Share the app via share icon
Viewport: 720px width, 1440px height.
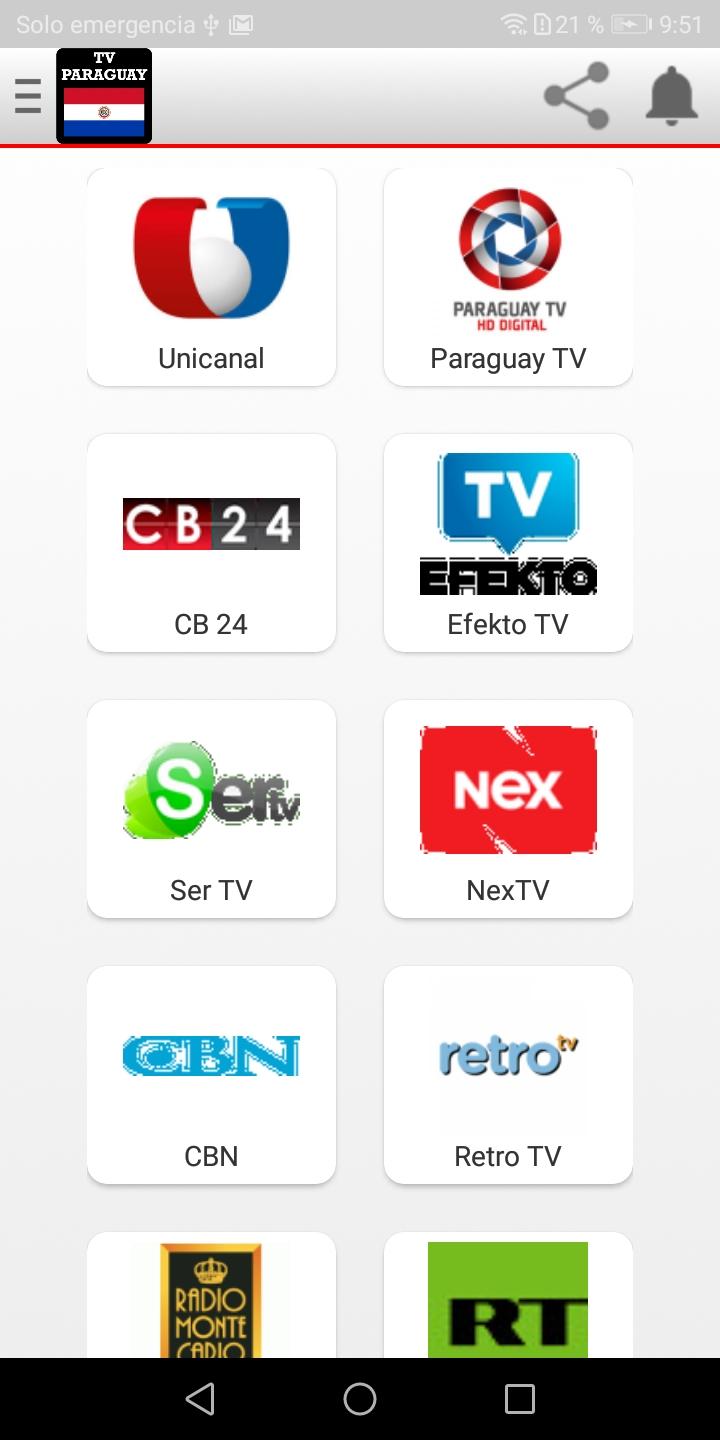[577, 96]
